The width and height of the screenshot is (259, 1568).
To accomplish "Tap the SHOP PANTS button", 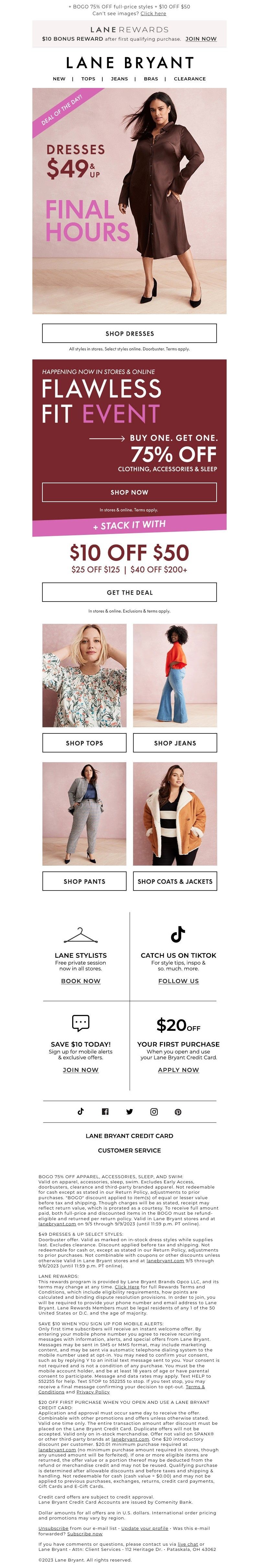I will 84,881.
